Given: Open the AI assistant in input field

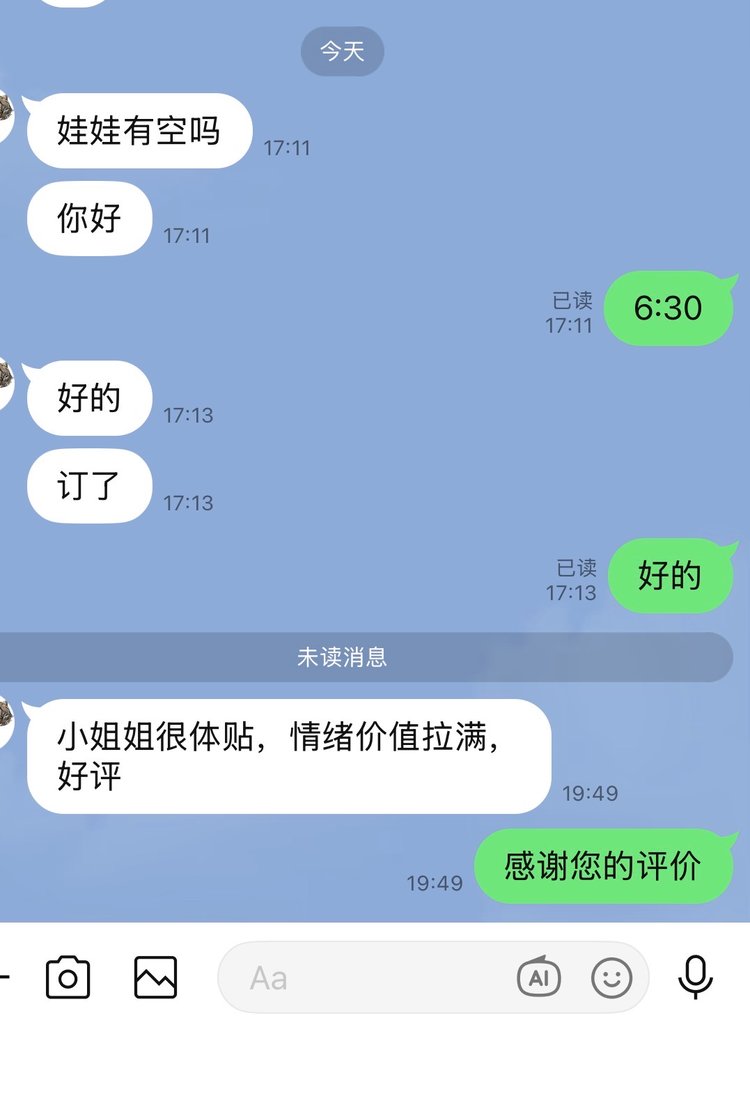Looking at the screenshot, I should click(539, 978).
